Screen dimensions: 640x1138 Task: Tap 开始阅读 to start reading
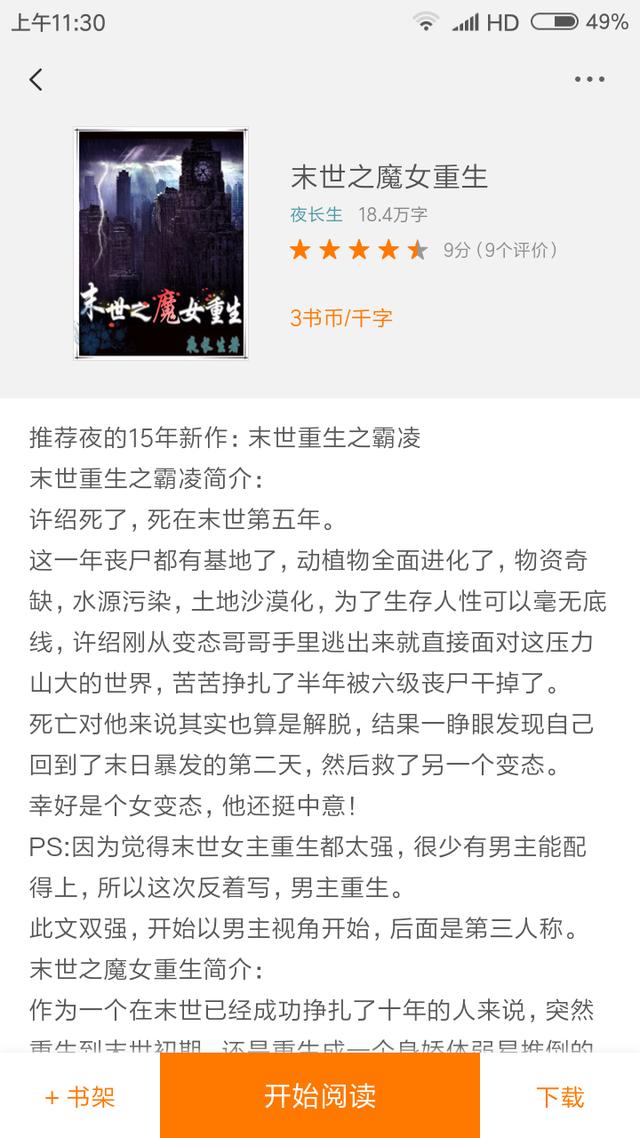click(320, 1095)
